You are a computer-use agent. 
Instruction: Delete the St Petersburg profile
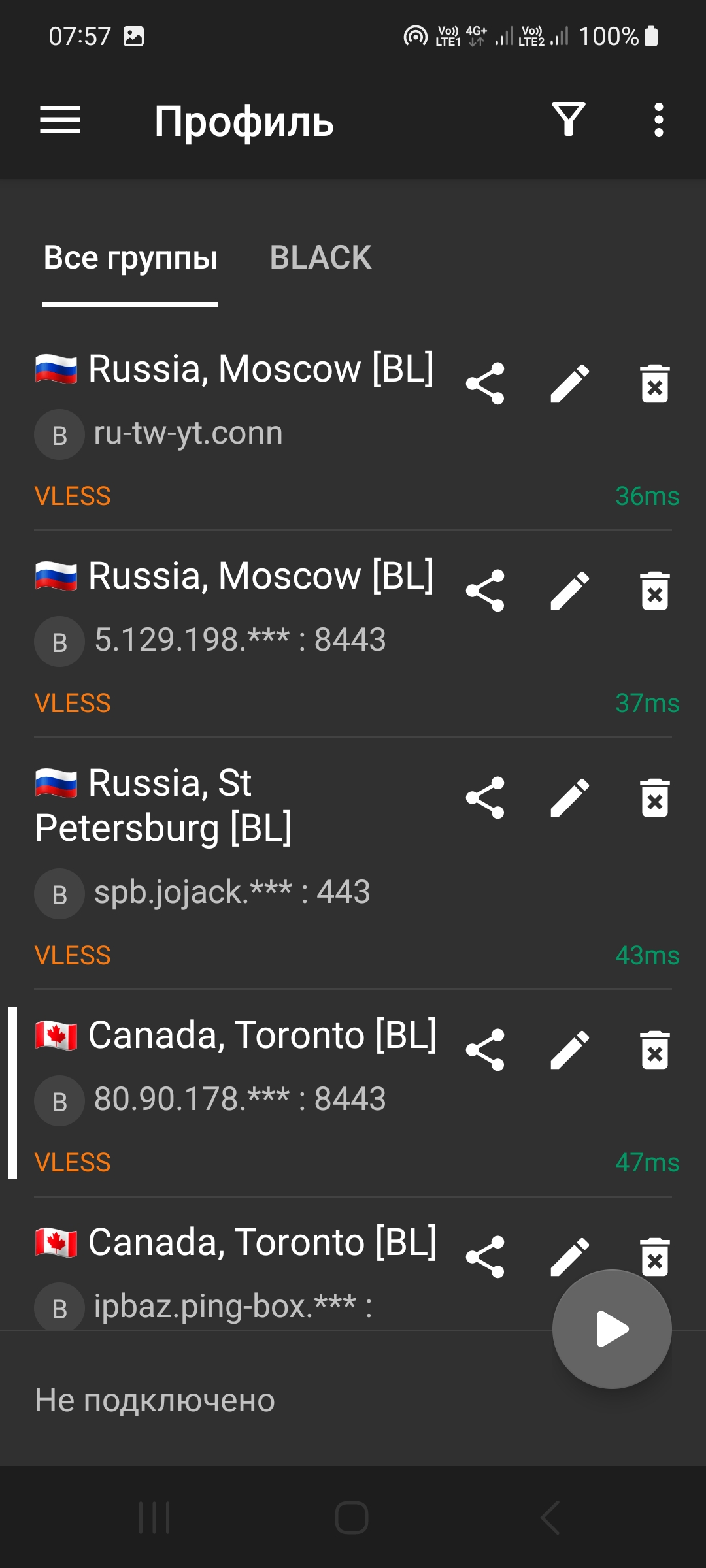pyautogui.click(x=655, y=798)
